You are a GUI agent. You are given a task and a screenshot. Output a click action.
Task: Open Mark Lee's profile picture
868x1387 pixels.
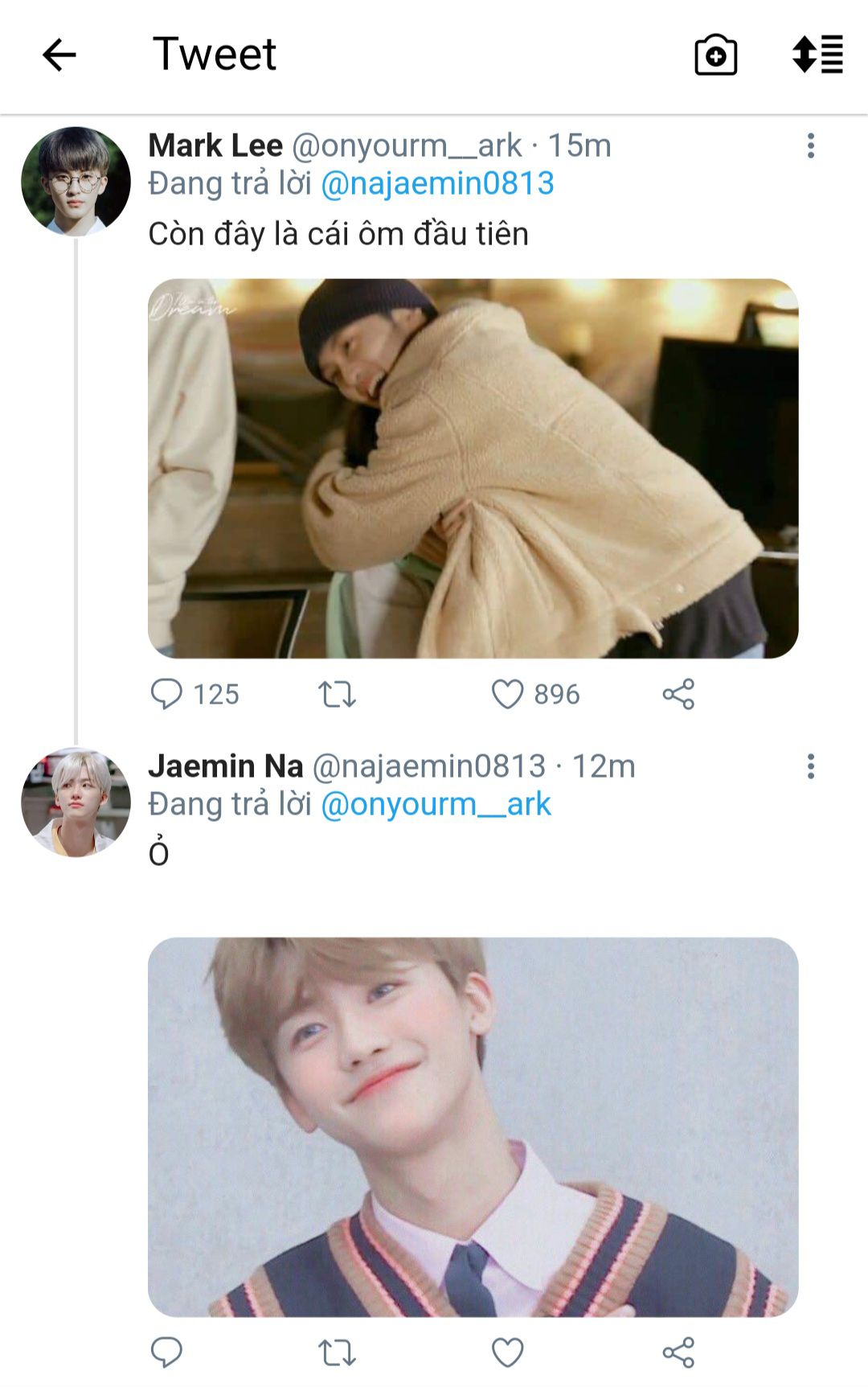(x=76, y=182)
